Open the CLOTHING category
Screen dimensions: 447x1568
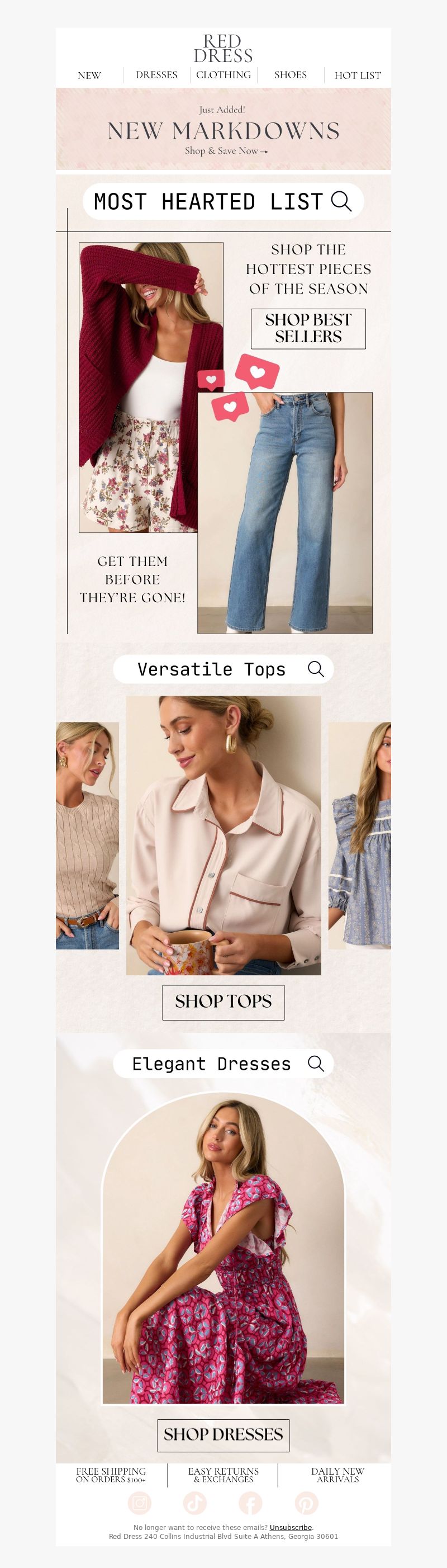coord(223,75)
